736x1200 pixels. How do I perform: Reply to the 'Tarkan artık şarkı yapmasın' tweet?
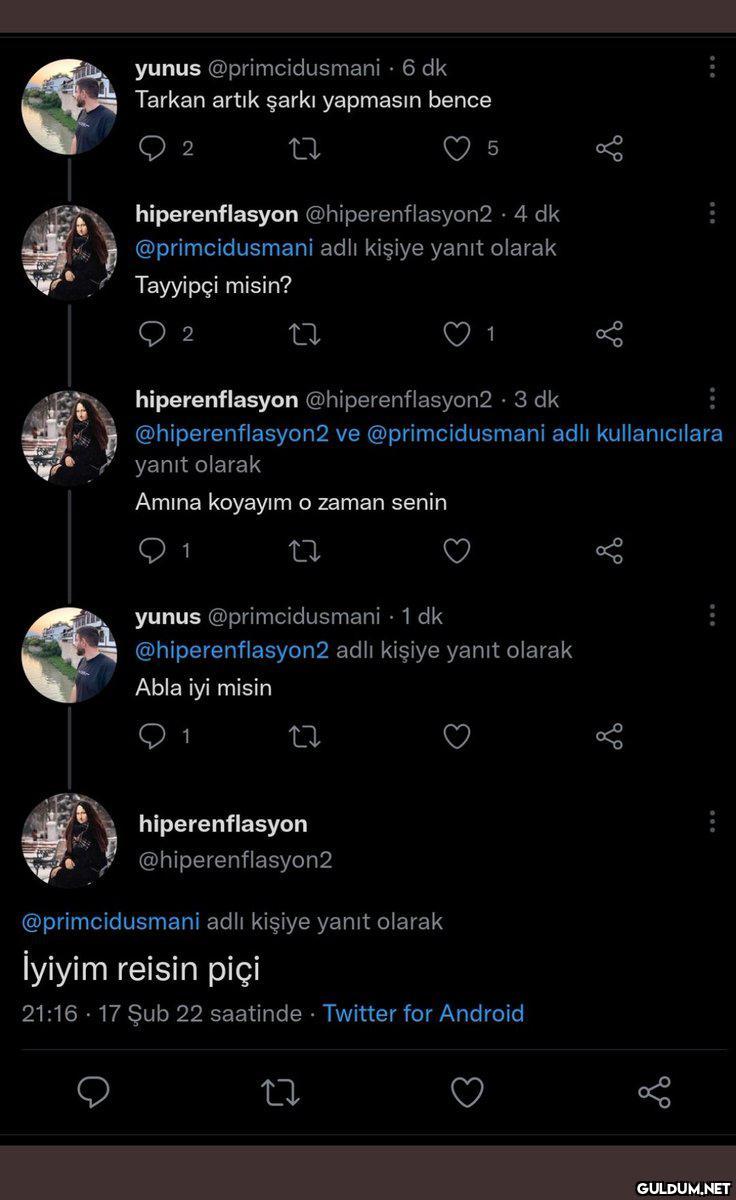tap(151, 149)
